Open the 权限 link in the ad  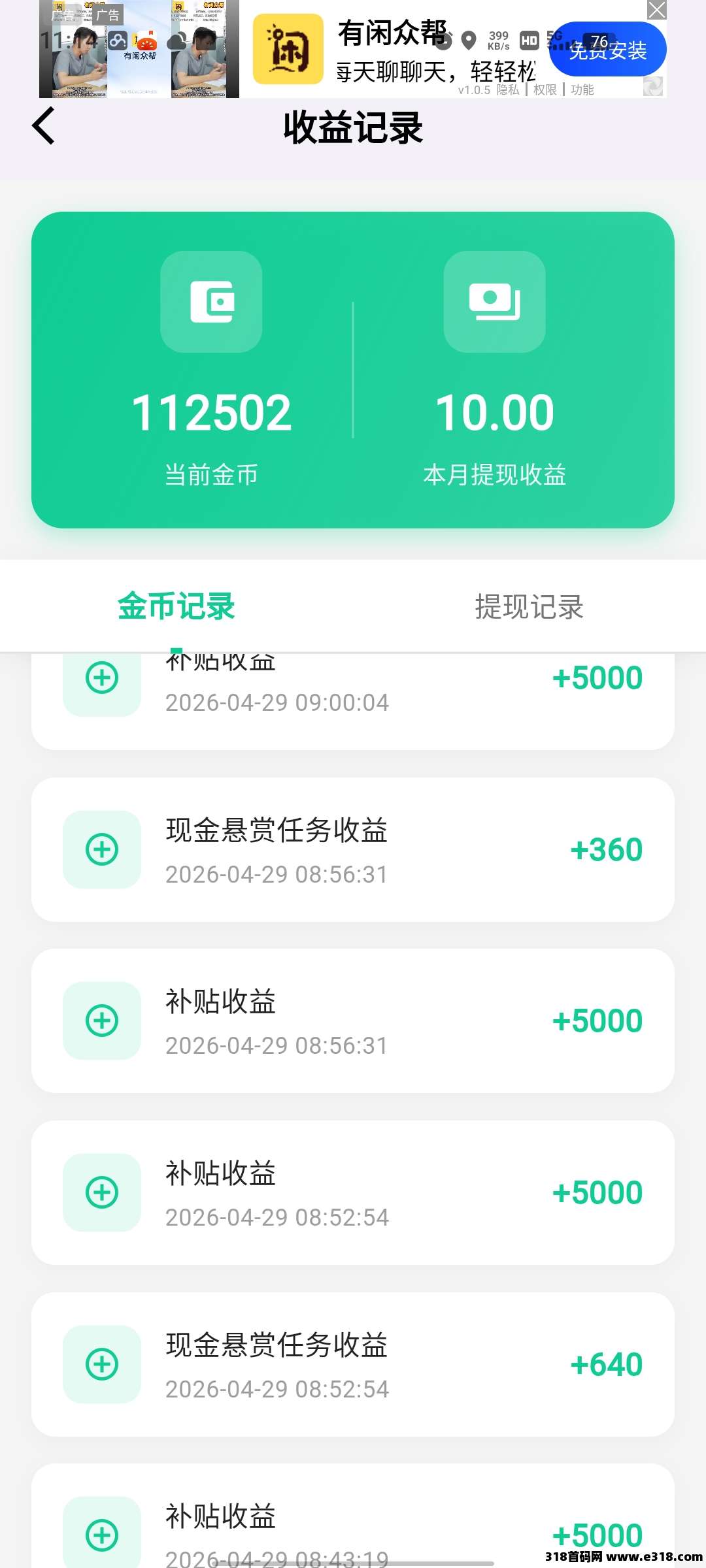(x=545, y=90)
